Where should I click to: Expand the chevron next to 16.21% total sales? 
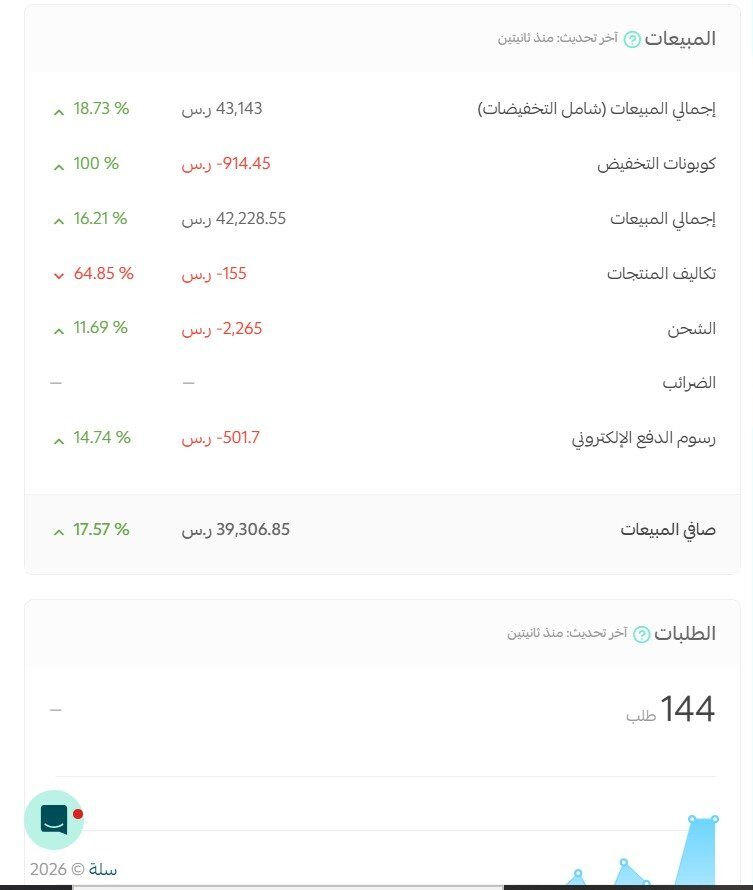(x=59, y=220)
